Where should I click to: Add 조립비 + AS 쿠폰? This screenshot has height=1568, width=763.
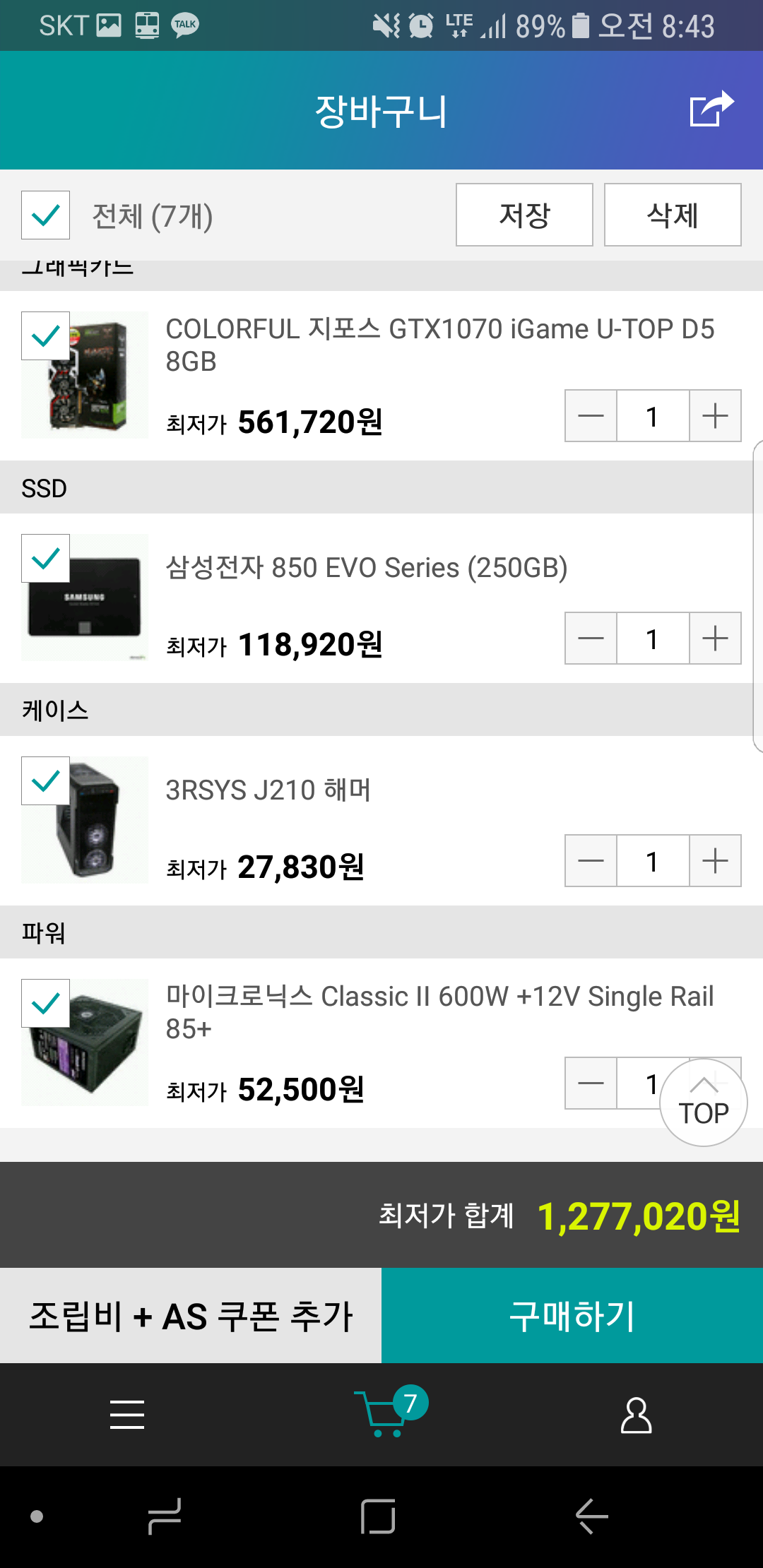point(191,1316)
